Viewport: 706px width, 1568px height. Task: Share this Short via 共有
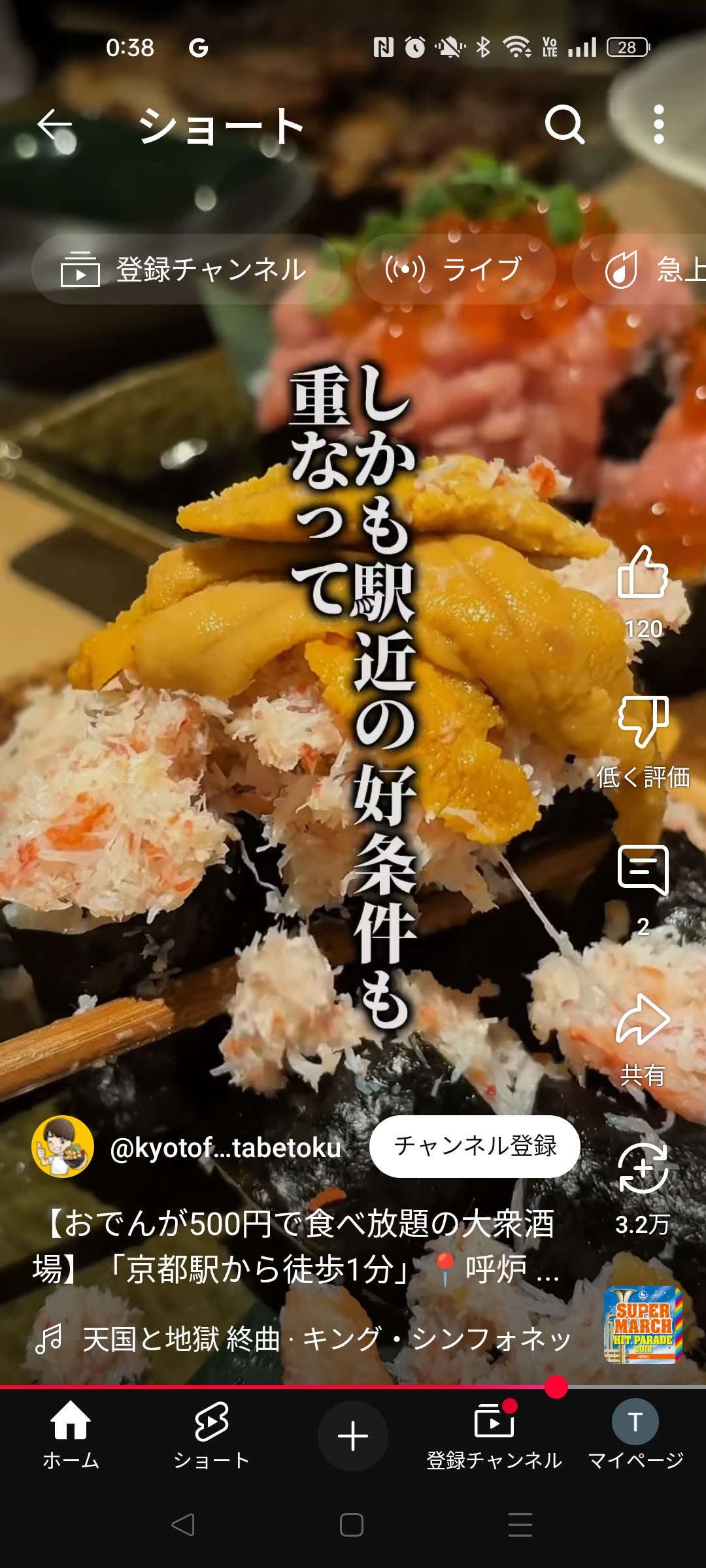coord(643,1019)
